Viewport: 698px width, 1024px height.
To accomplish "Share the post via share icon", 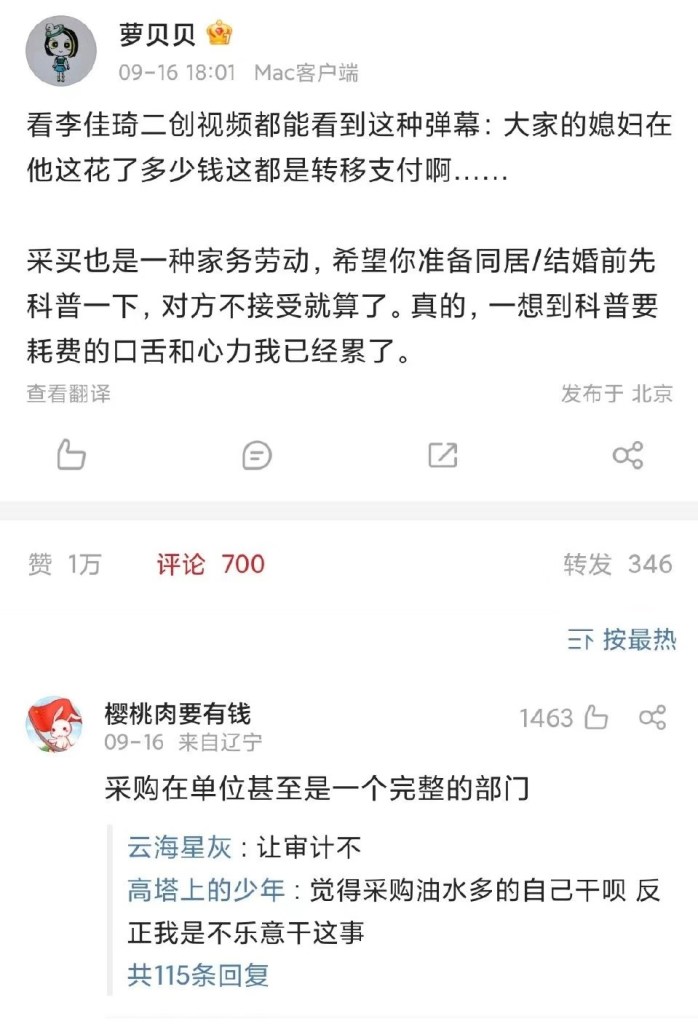I will [627, 456].
